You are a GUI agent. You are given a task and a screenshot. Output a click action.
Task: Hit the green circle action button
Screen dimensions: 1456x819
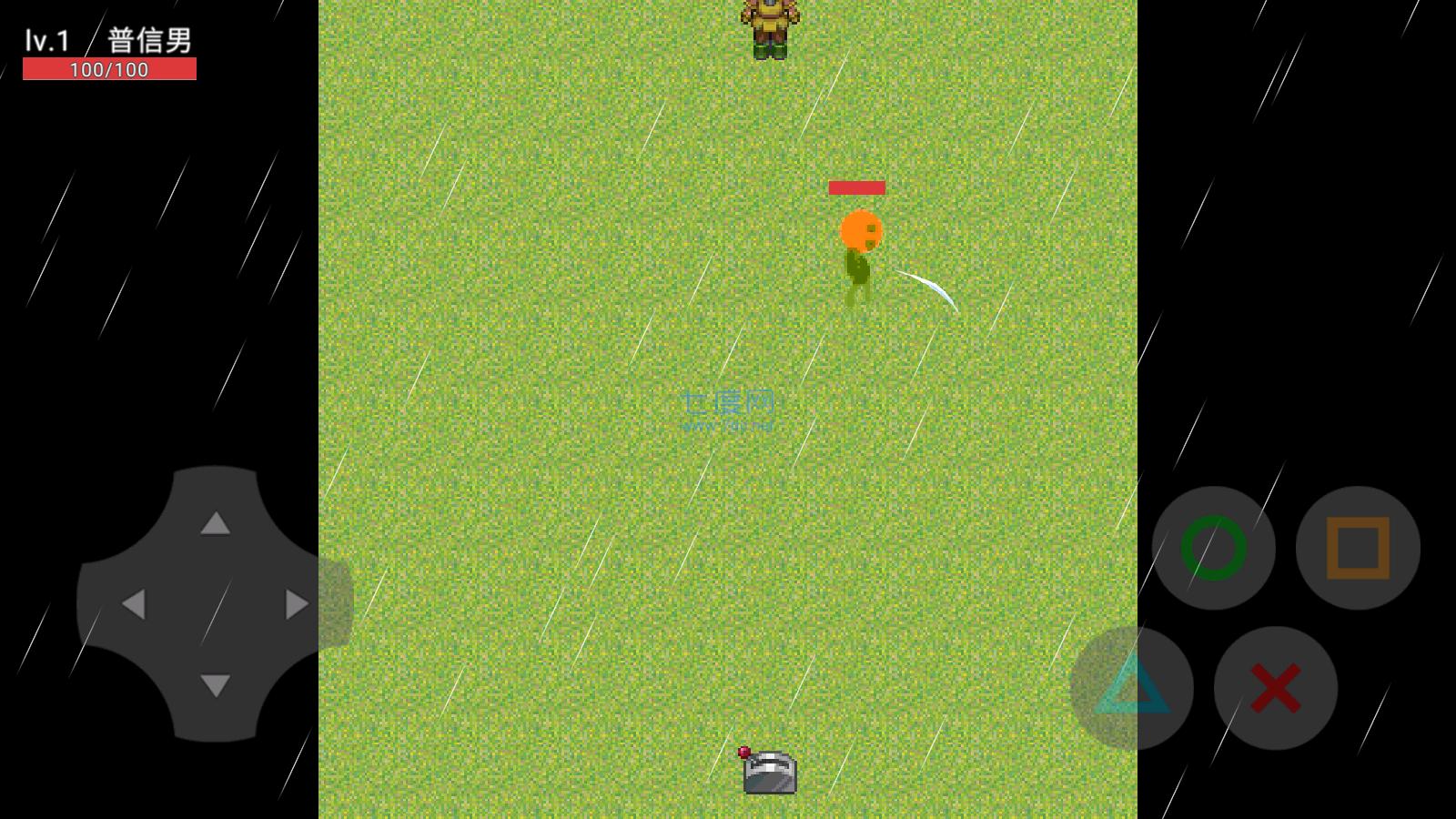click(1213, 548)
